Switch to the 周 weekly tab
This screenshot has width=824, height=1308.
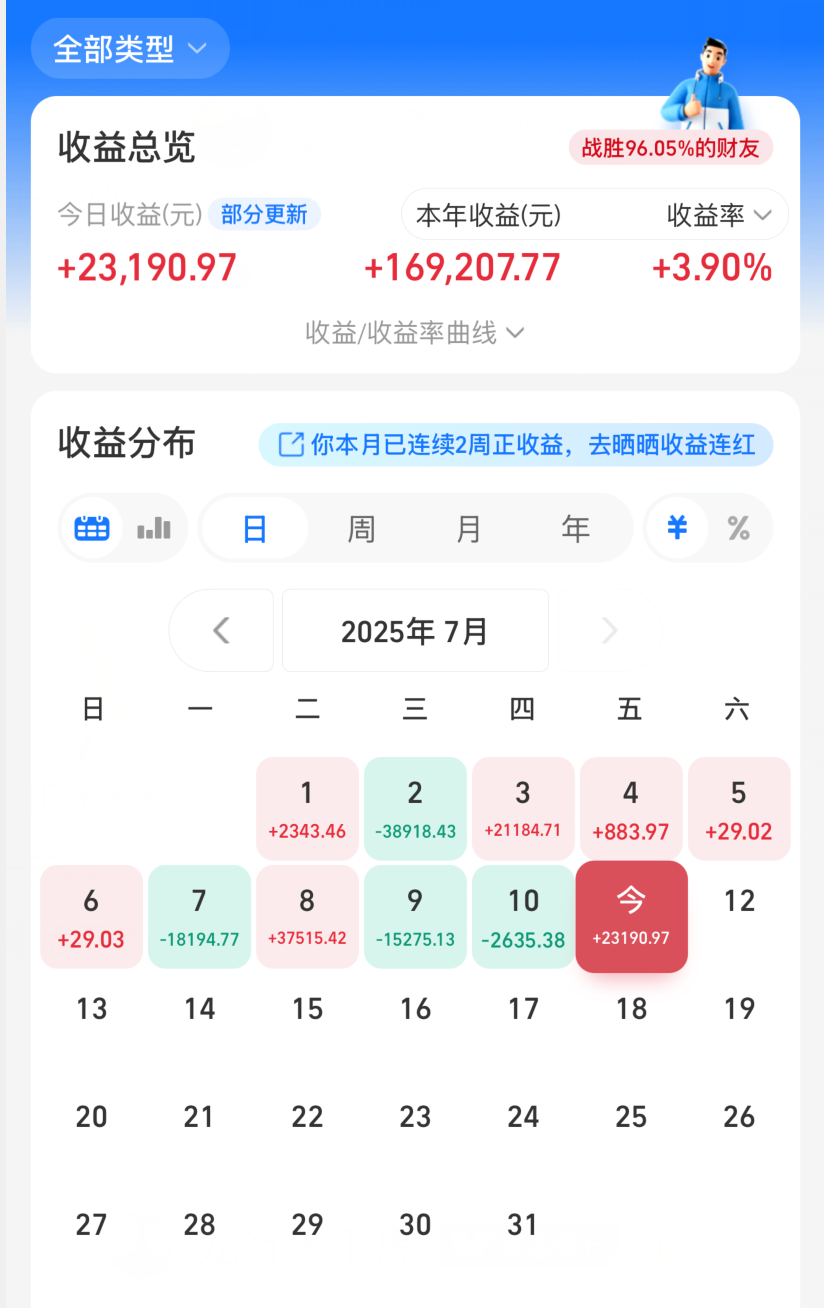tap(362, 527)
